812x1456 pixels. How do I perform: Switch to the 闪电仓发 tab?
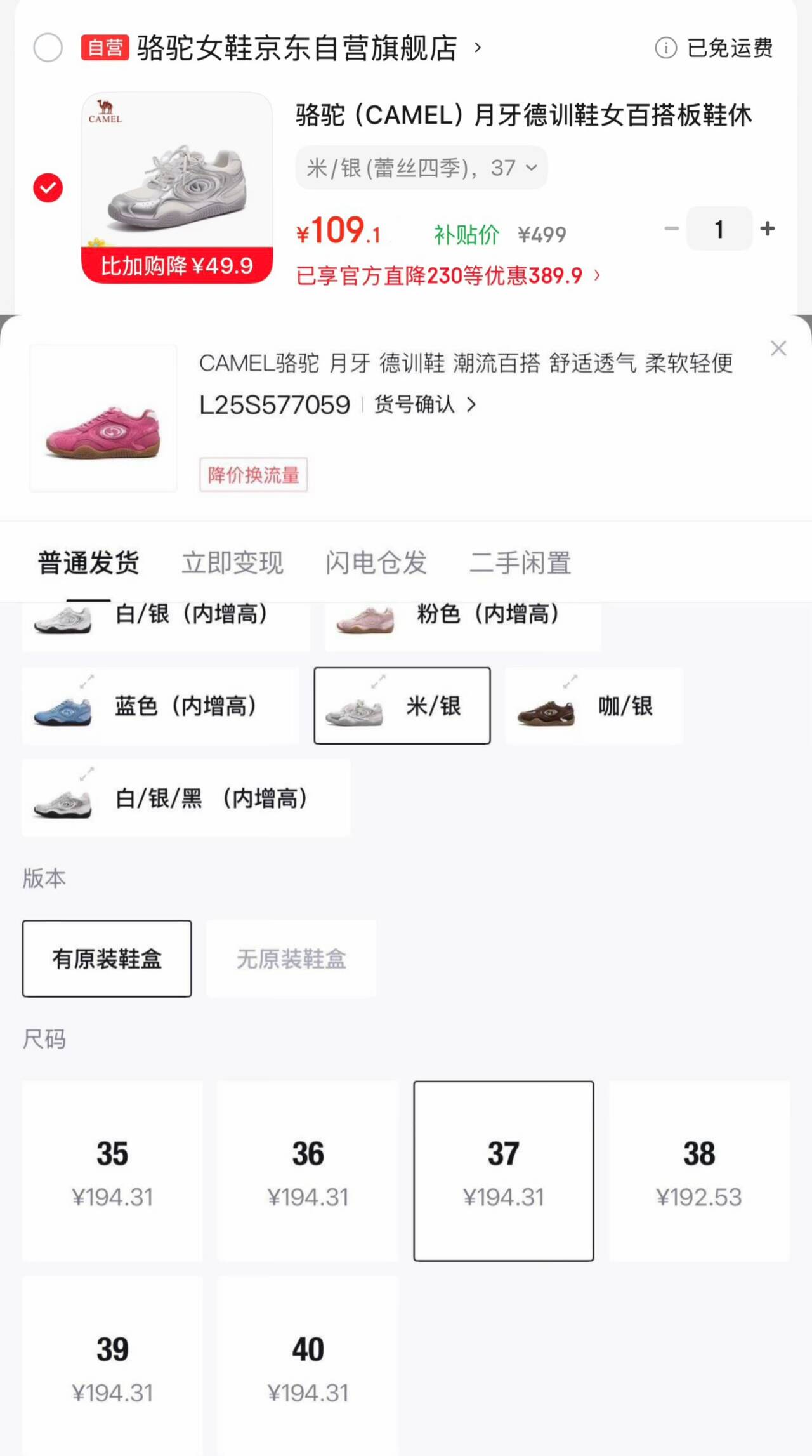coord(376,562)
